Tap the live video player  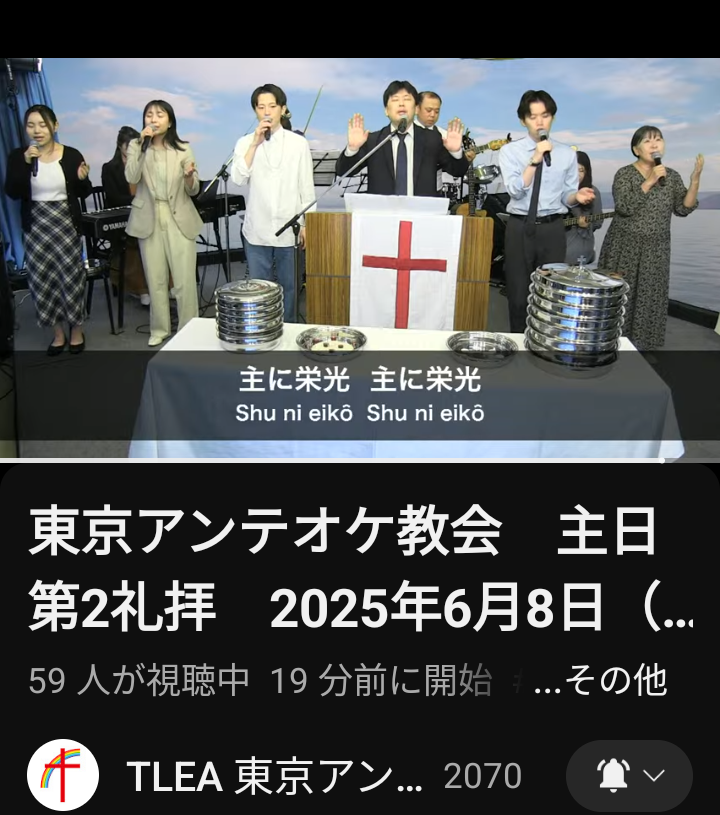coord(360,257)
